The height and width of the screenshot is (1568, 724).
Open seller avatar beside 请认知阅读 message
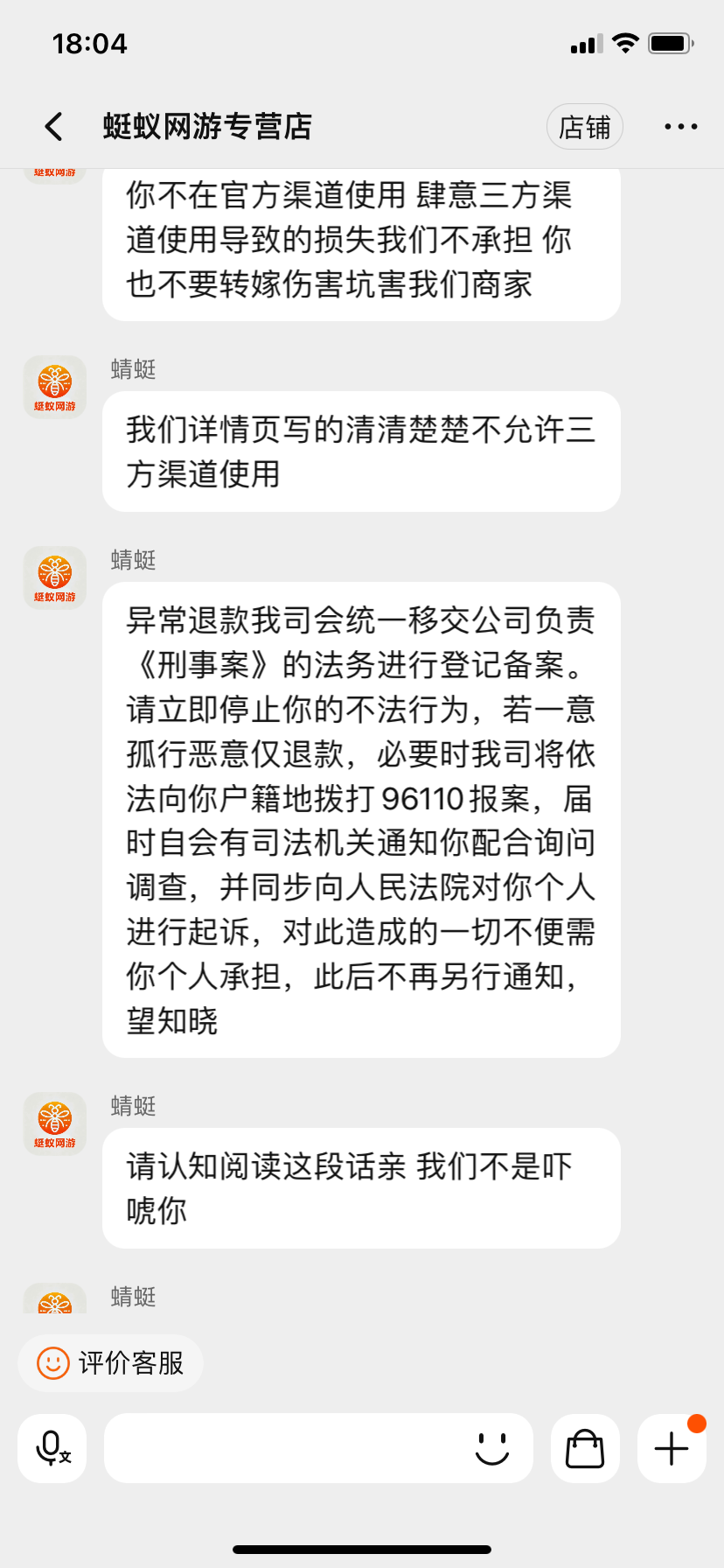(x=54, y=1123)
